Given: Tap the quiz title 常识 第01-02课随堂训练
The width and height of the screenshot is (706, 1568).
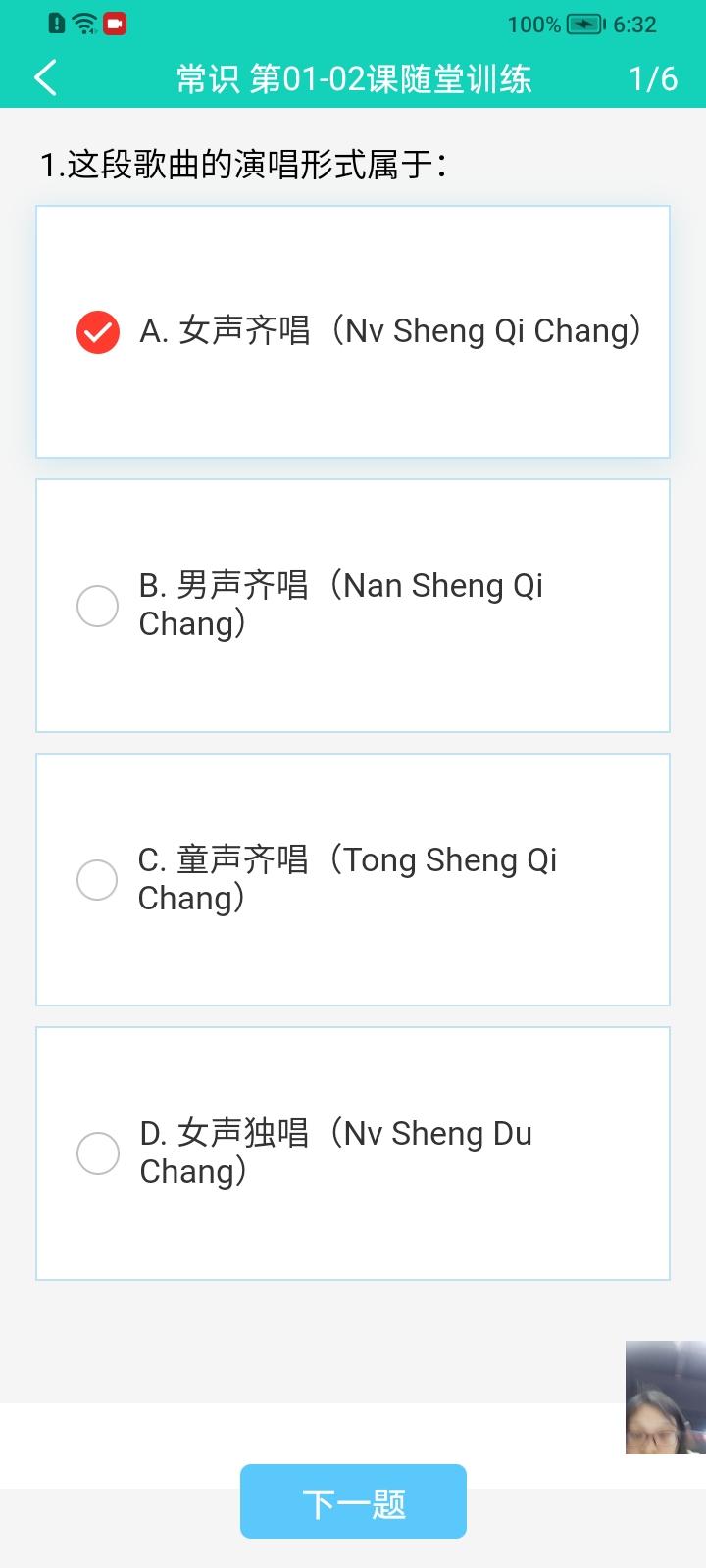Looking at the screenshot, I should tap(353, 77).
